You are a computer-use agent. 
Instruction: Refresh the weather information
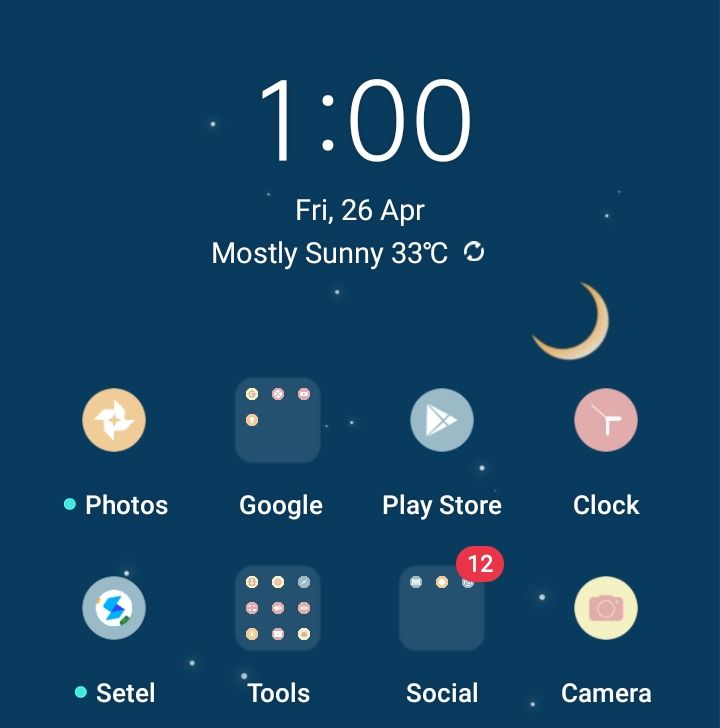474,253
